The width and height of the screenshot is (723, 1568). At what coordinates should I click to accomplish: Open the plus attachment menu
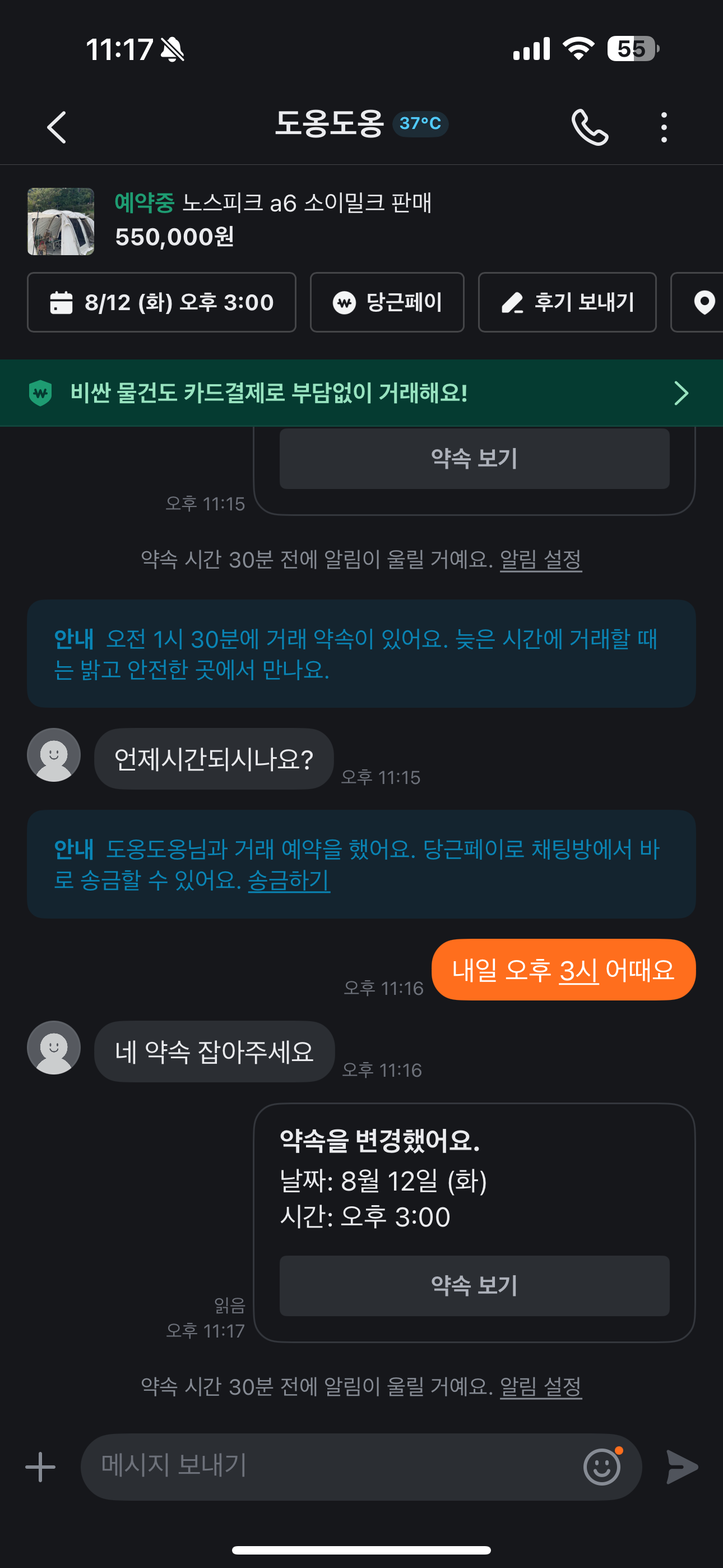point(40,1467)
